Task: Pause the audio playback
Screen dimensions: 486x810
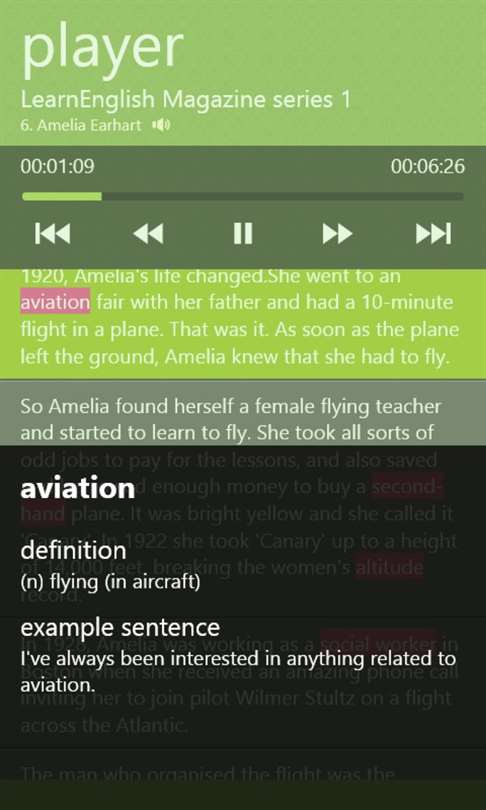Action: point(243,233)
